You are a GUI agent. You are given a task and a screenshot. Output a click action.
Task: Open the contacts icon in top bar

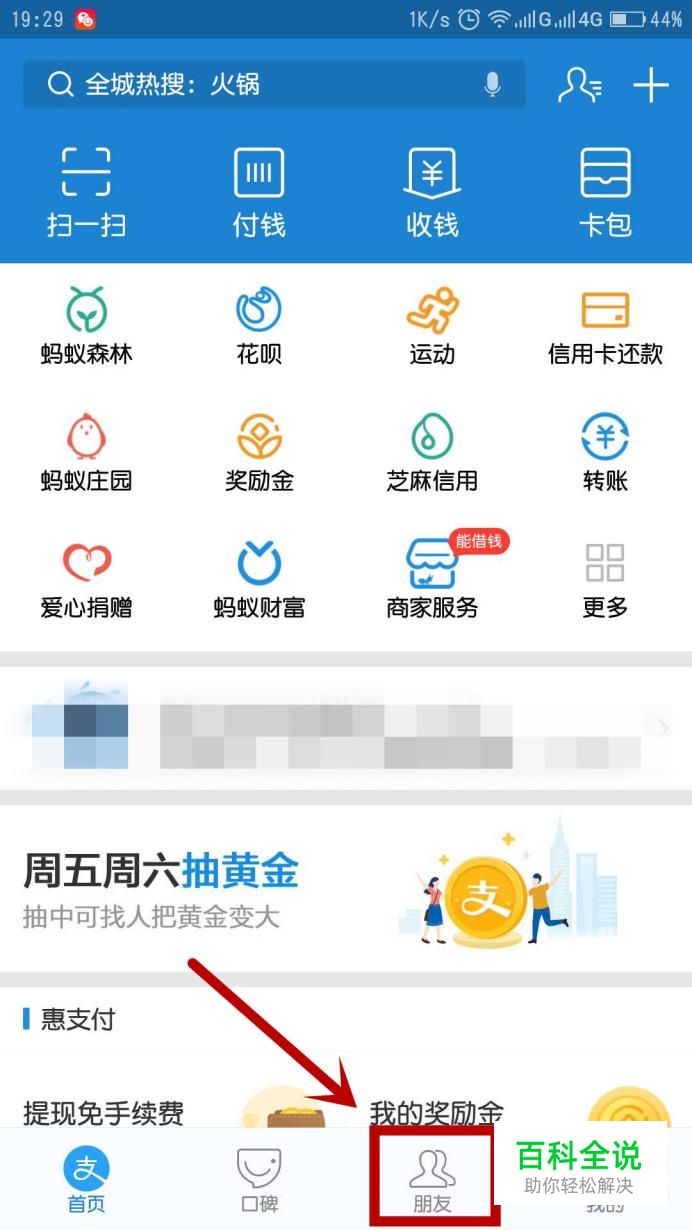pos(579,85)
